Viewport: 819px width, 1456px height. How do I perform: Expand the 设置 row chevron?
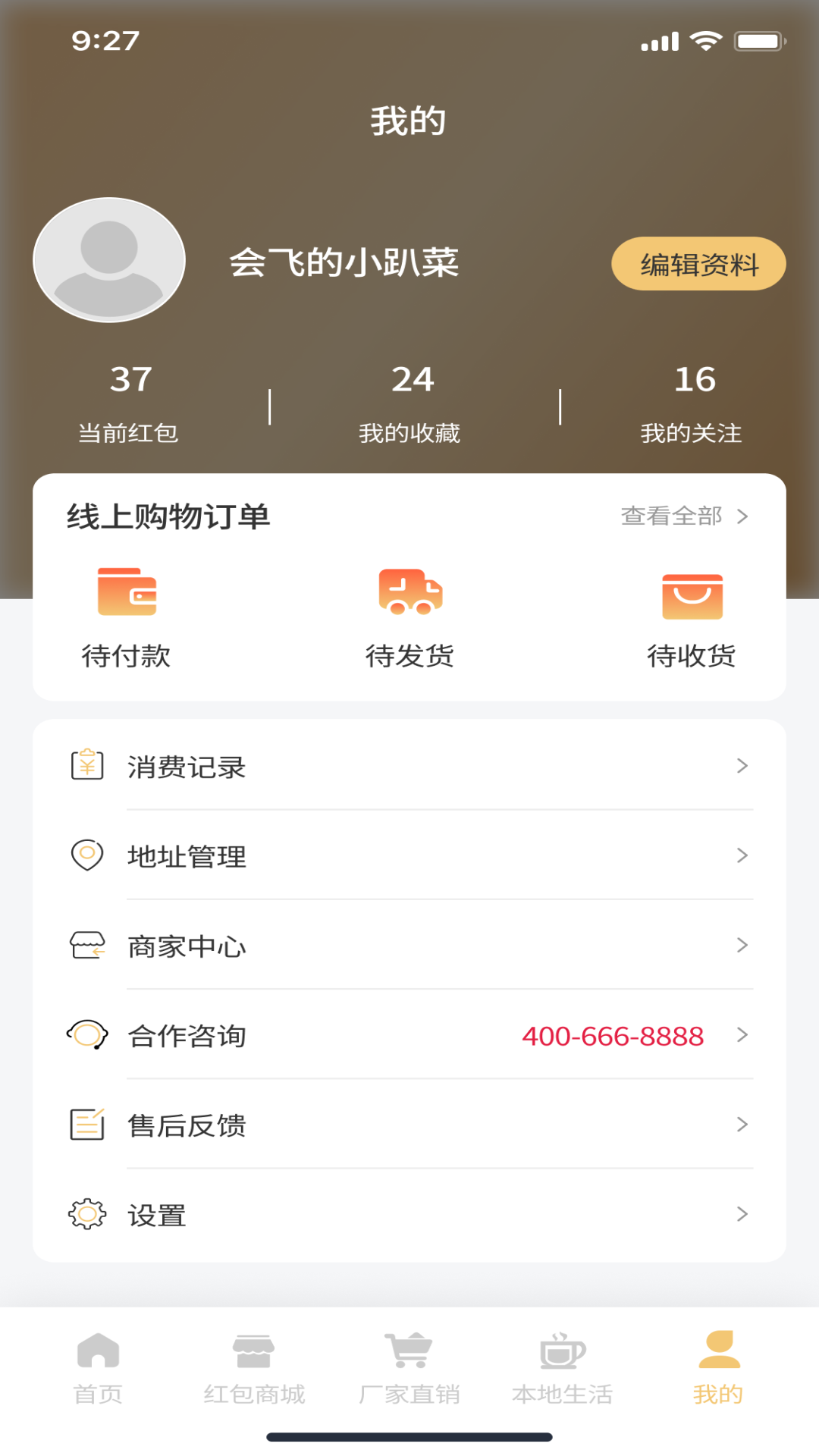click(742, 1214)
